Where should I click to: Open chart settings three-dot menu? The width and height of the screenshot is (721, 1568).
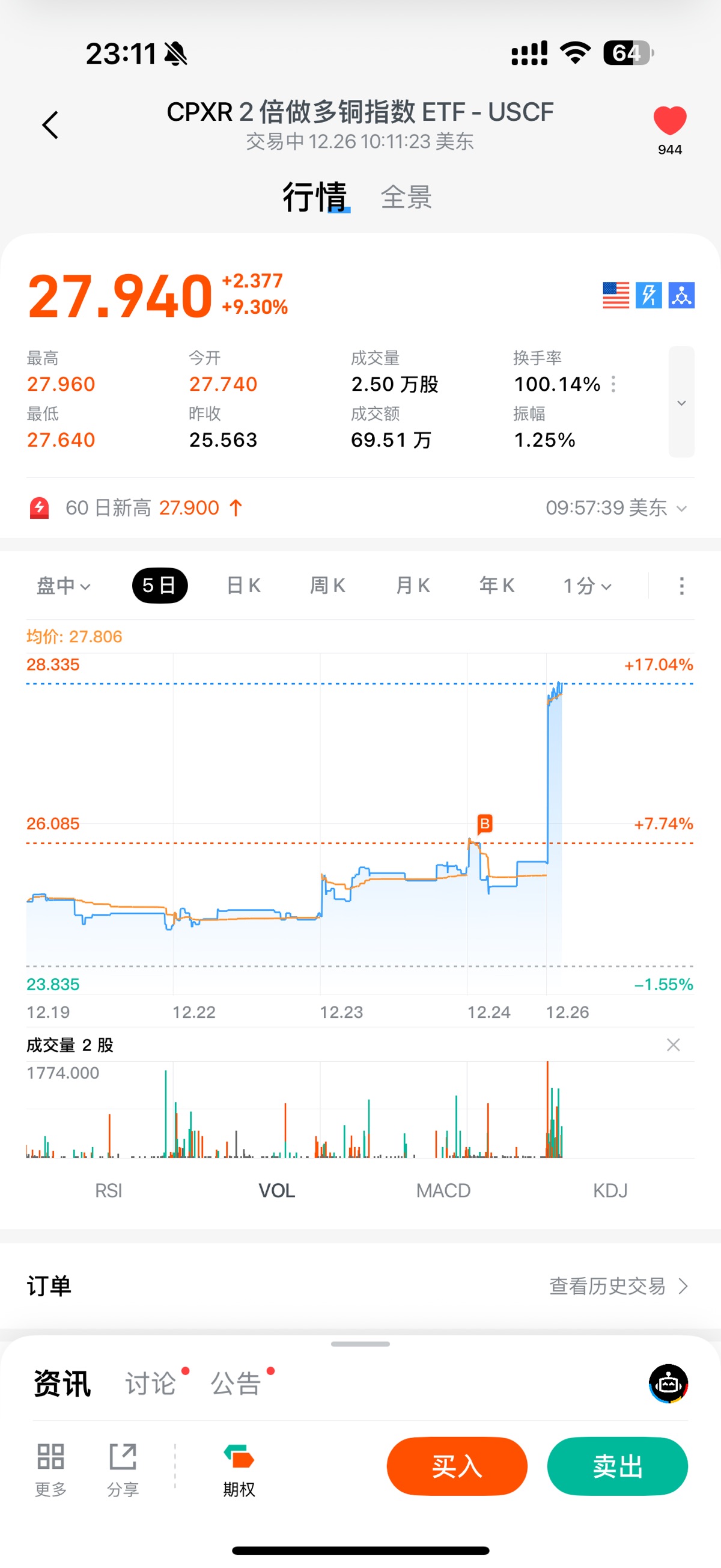pos(681,586)
